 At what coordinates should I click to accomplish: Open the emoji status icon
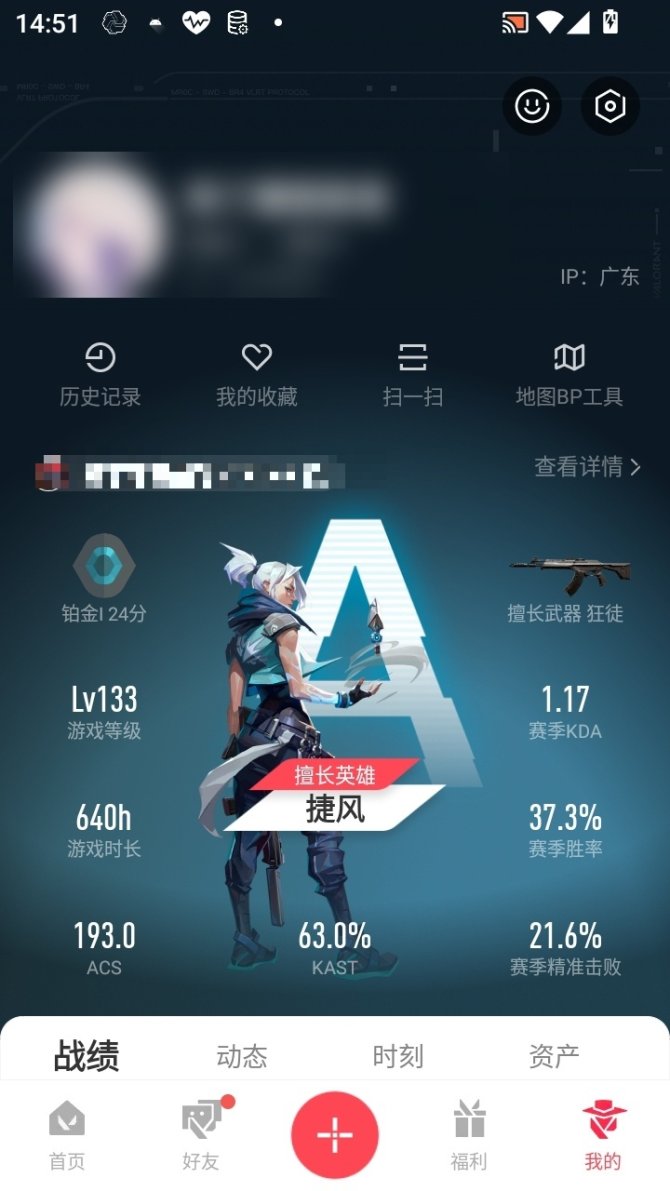click(x=532, y=106)
